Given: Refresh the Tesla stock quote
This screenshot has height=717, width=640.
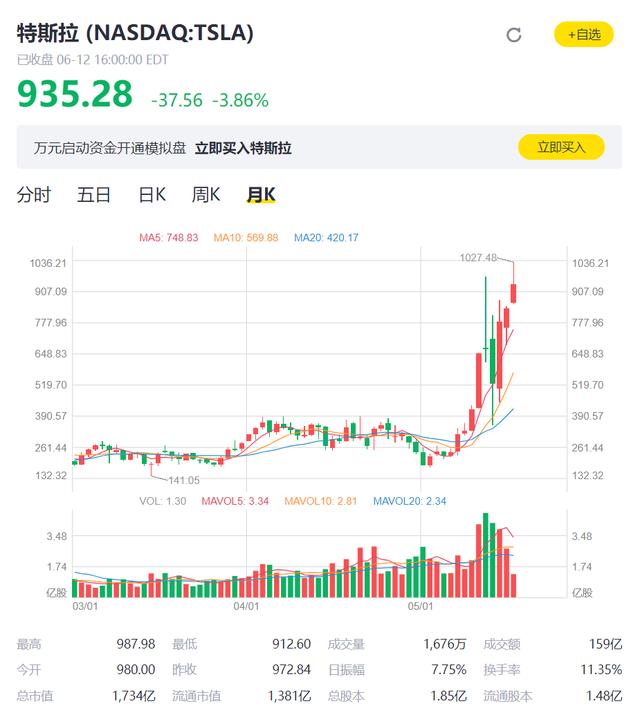Looking at the screenshot, I should (514, 35).
